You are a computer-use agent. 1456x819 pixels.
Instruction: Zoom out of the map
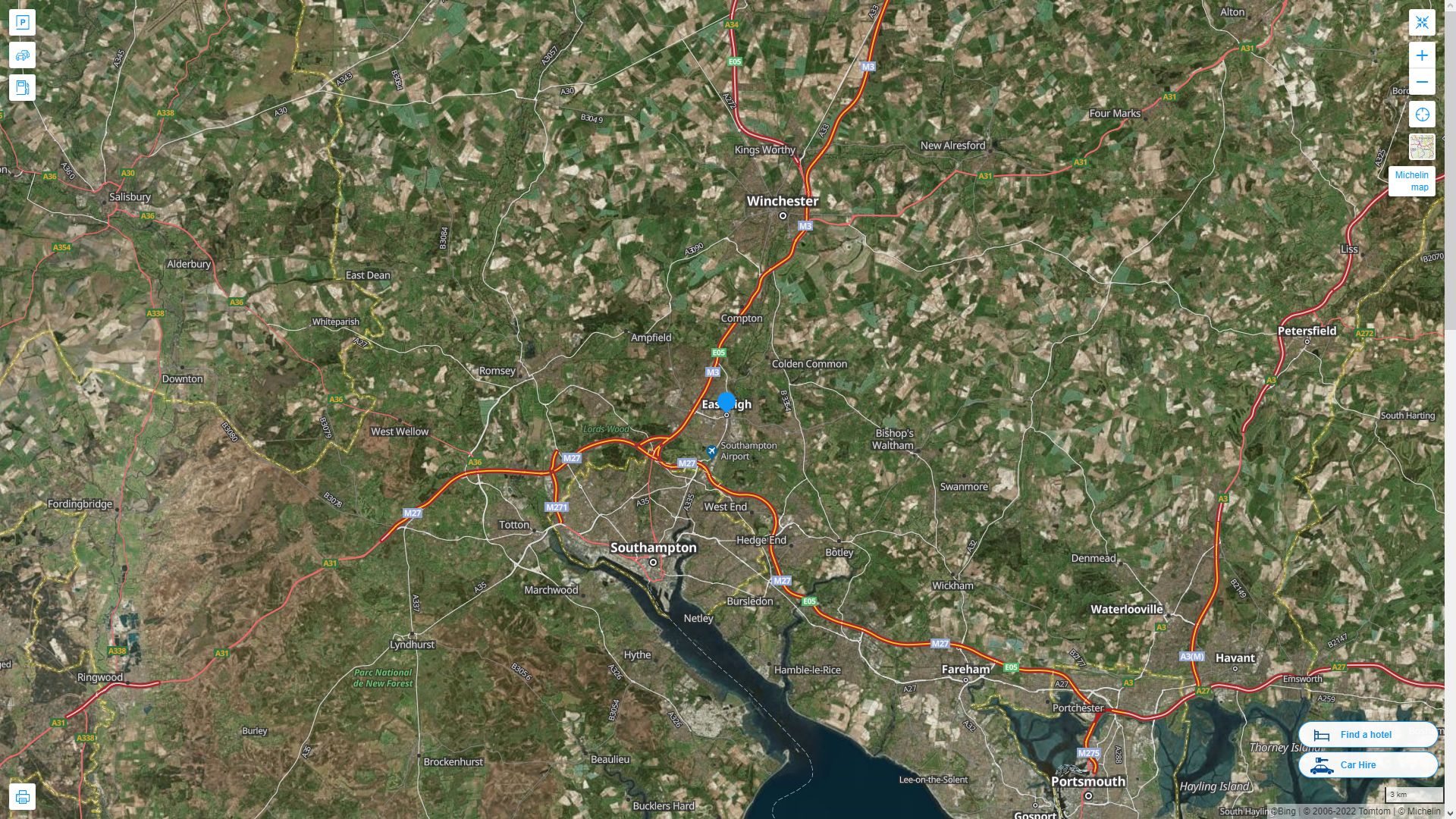pyautogui.click(x=1422, y=82)
